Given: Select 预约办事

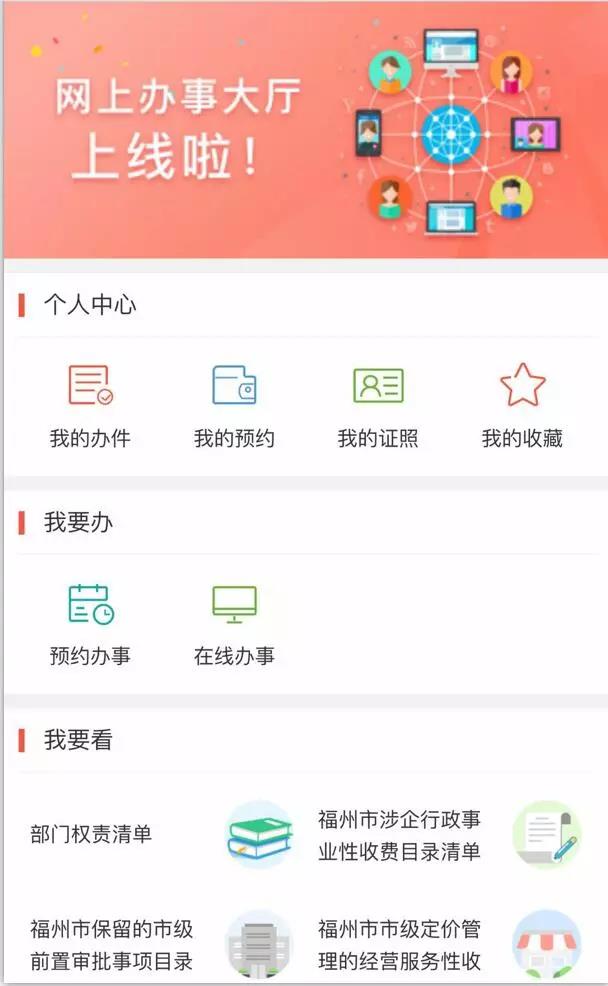Looking at the screenshot, I should pyautogui.click(x=90, y=624).
